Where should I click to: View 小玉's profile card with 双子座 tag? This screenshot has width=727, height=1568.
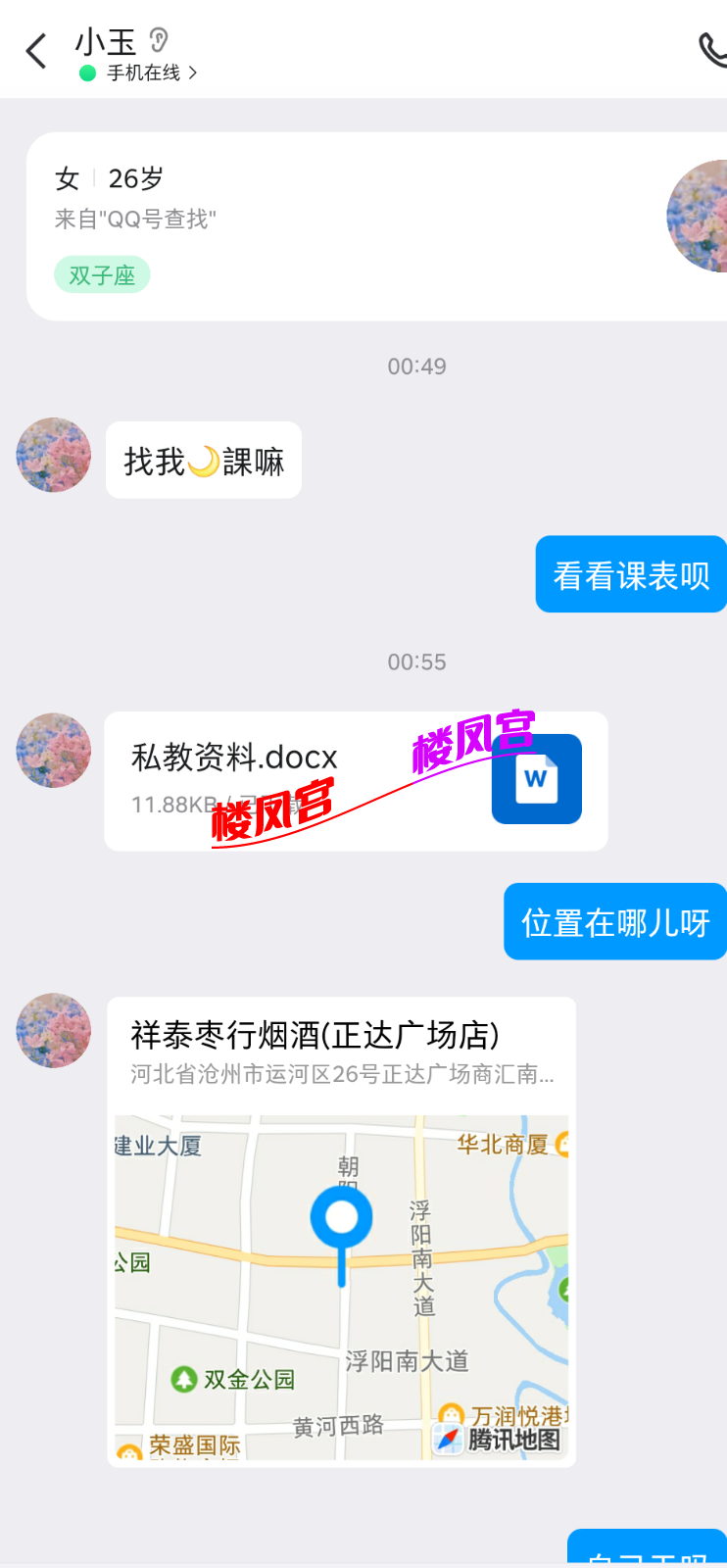[x=372, y=226]
